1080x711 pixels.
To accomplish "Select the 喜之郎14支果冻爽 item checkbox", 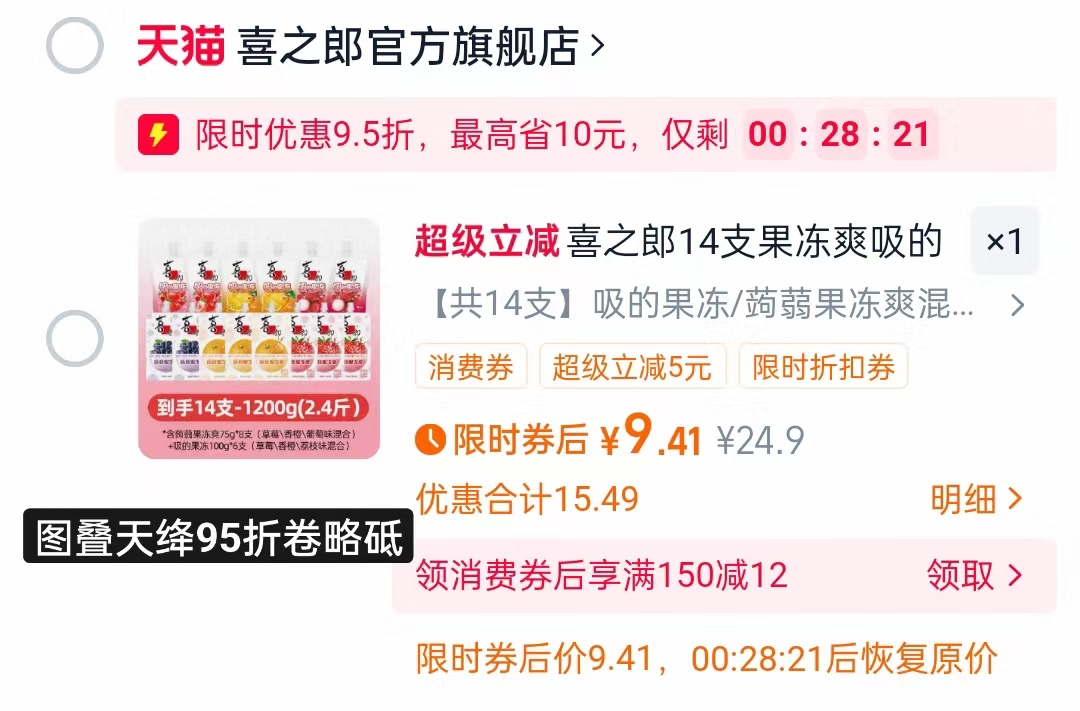I will 75,338.
